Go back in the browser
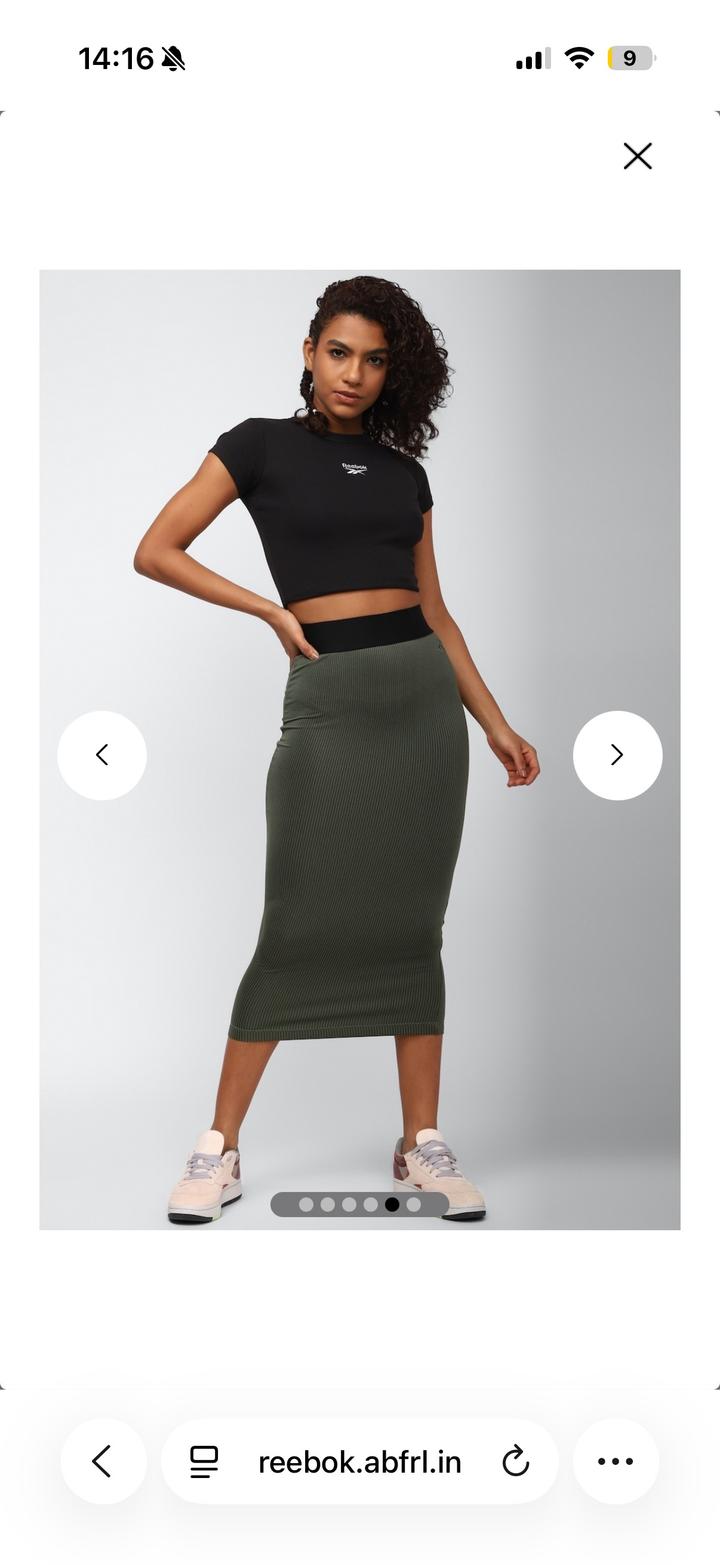Screen dimensions: 720x1565 103,1461
